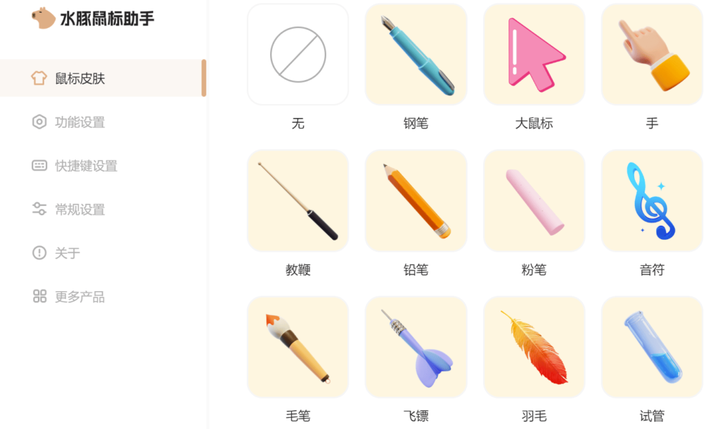Choose the 钢笔 cursor skin
The height and width of the screenshot is (429, 720).
(416, 55)
